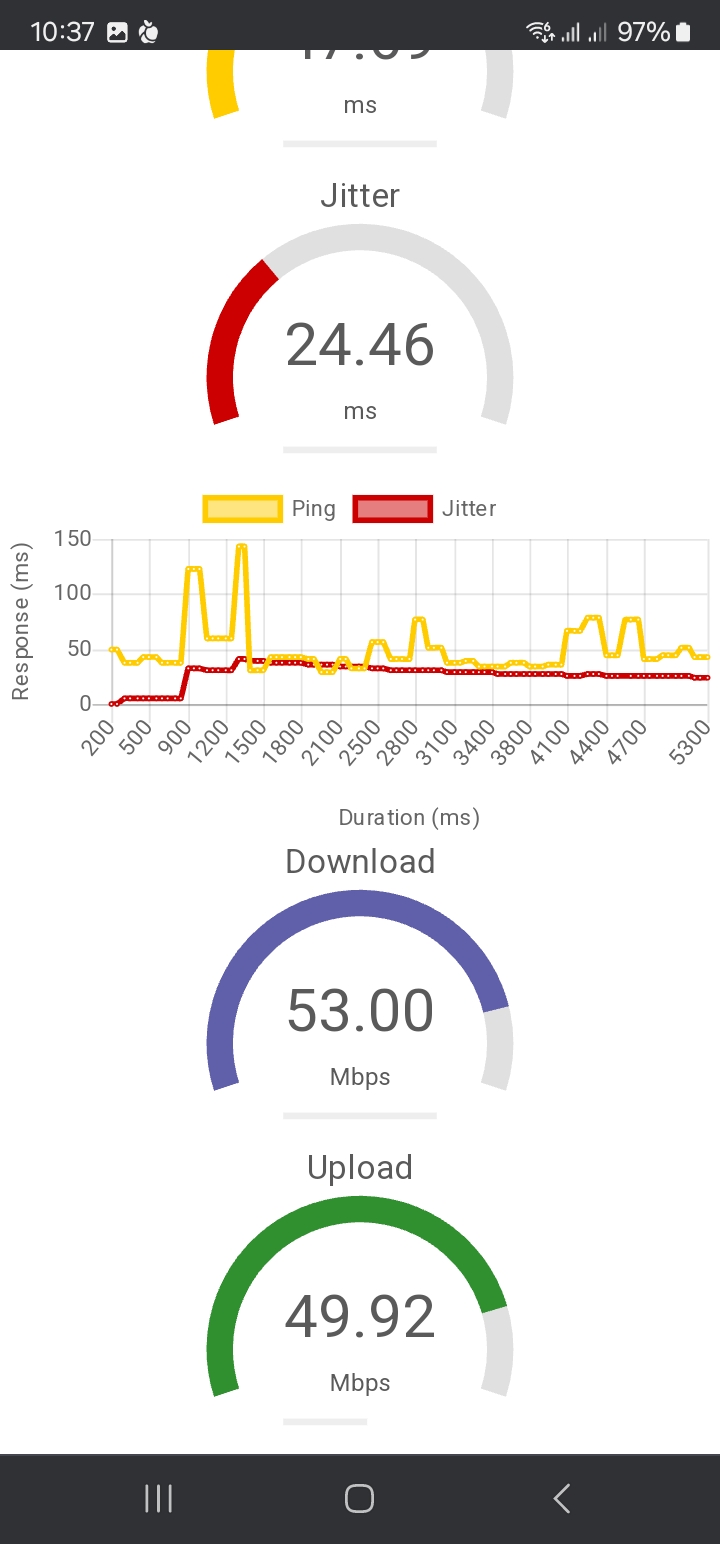Go back with the system back button
Screen dimensions: 720x1544
pos(561,1498)
